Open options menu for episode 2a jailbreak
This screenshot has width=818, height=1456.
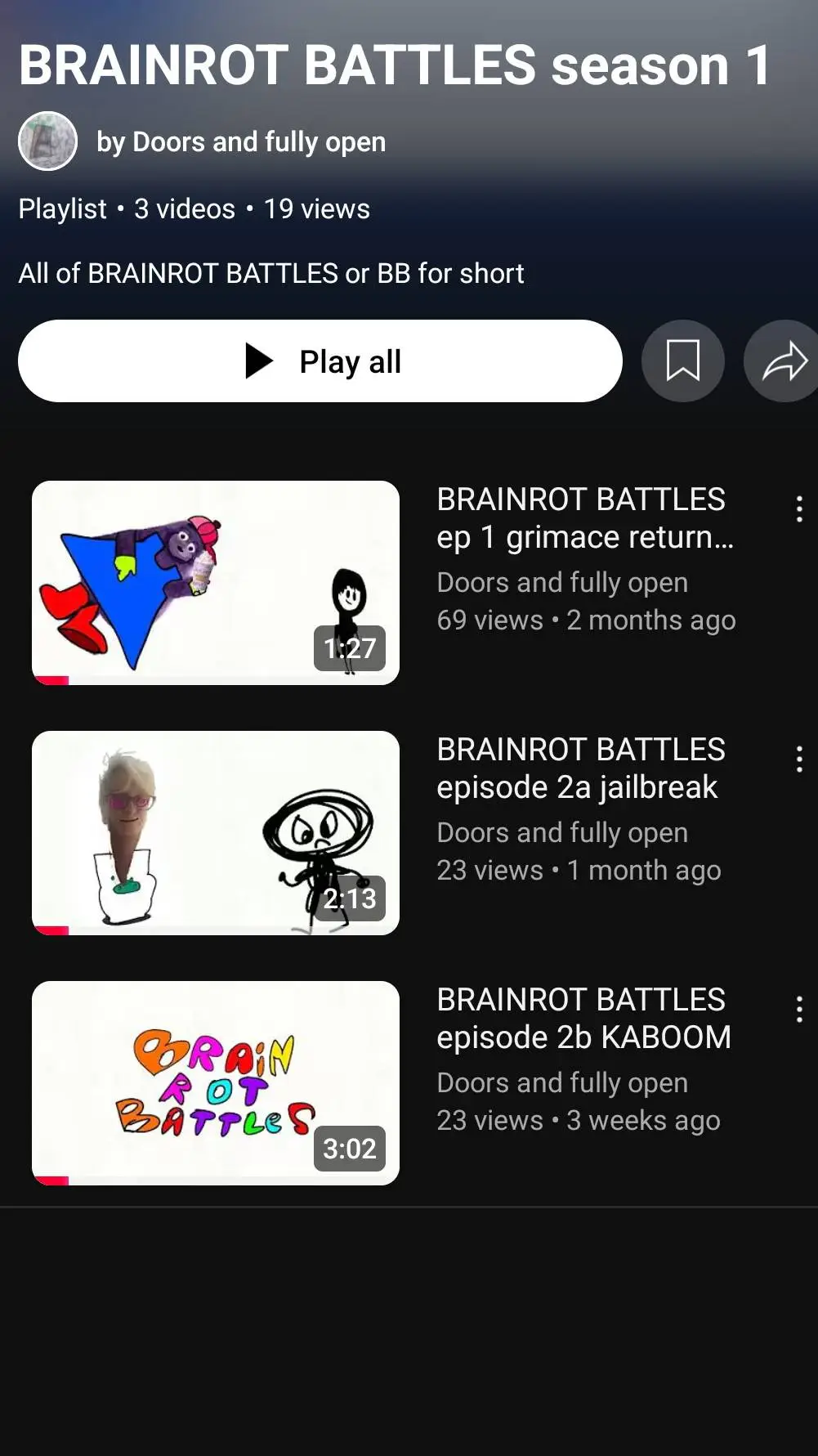tap(800, 759)
